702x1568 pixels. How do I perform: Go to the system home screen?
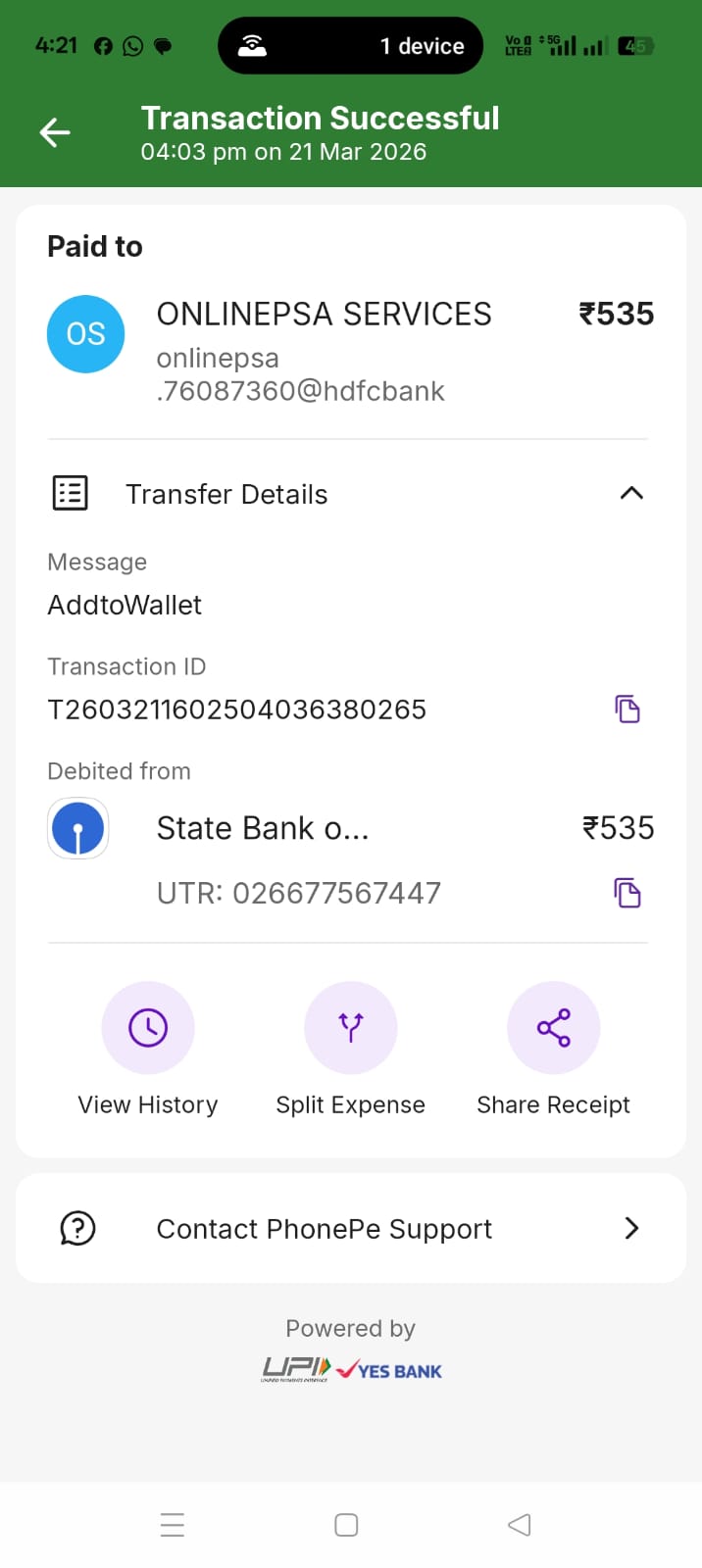tap(346, 1525)
